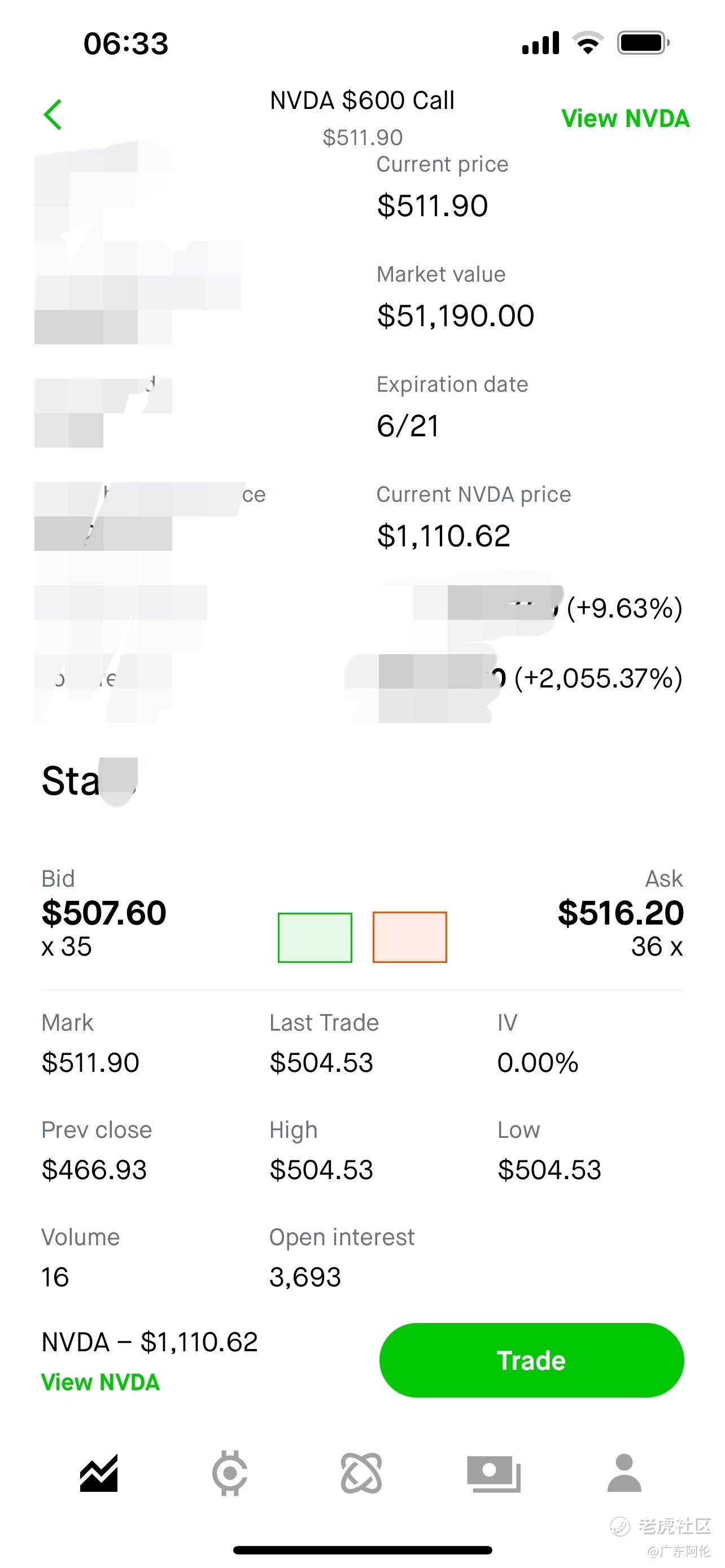The height and width of the screenshot is (1568, 725).
Task: Open the green Trade button
Action: (531, 1360)
